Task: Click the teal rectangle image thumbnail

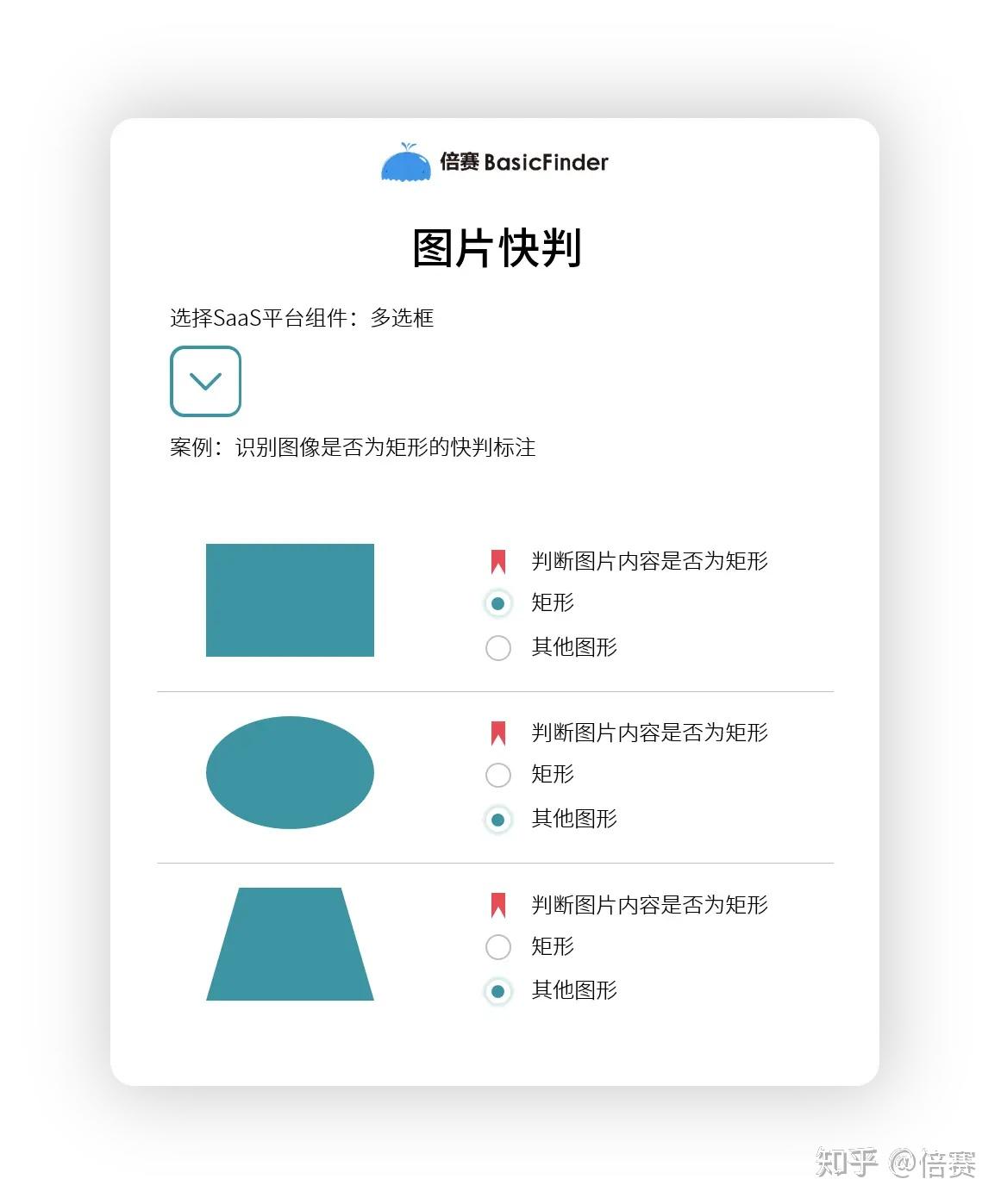Action: point(290,600)
